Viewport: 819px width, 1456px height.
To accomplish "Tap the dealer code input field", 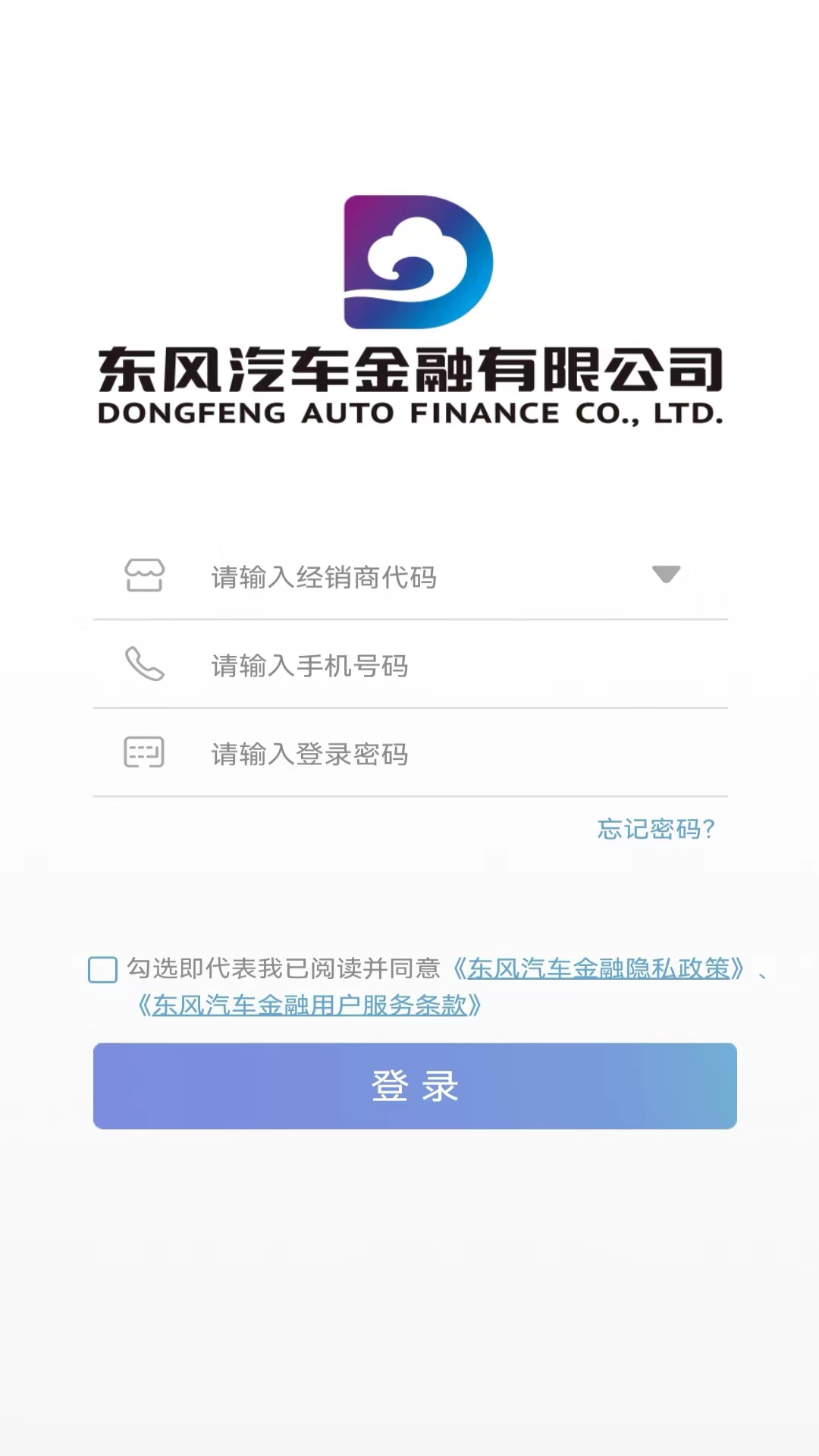I will (409, 576).
